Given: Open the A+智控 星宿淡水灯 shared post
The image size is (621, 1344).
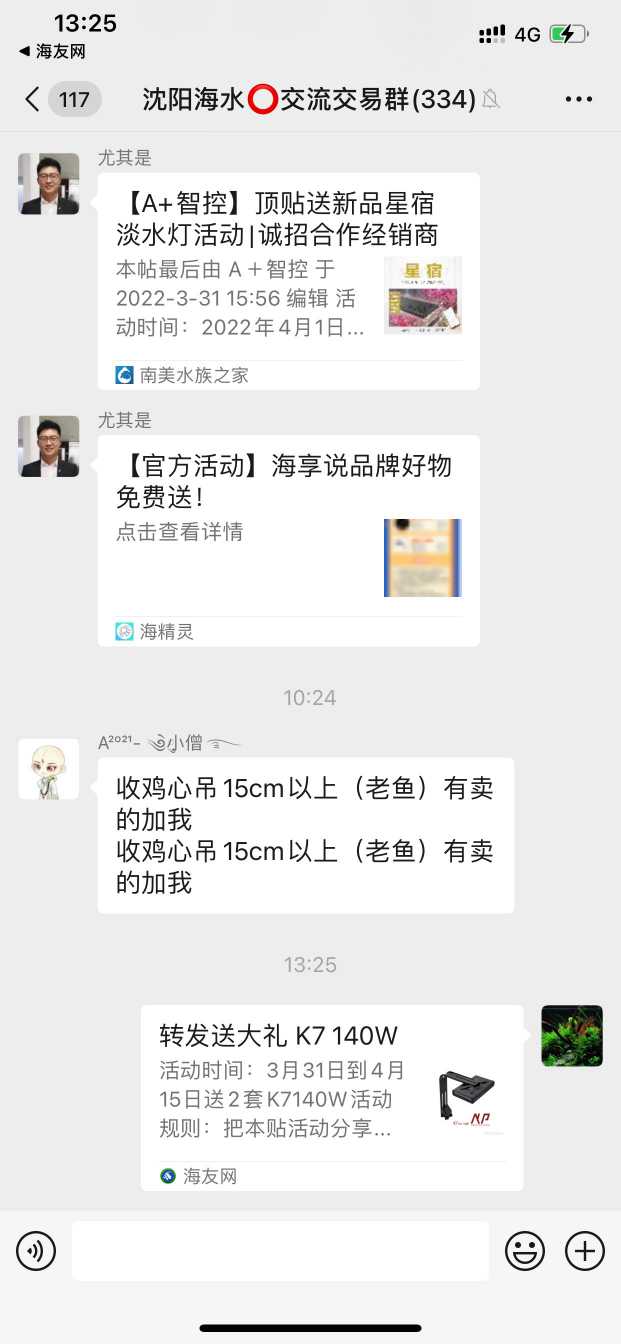Looking at the screenshot, I should 288,280.
